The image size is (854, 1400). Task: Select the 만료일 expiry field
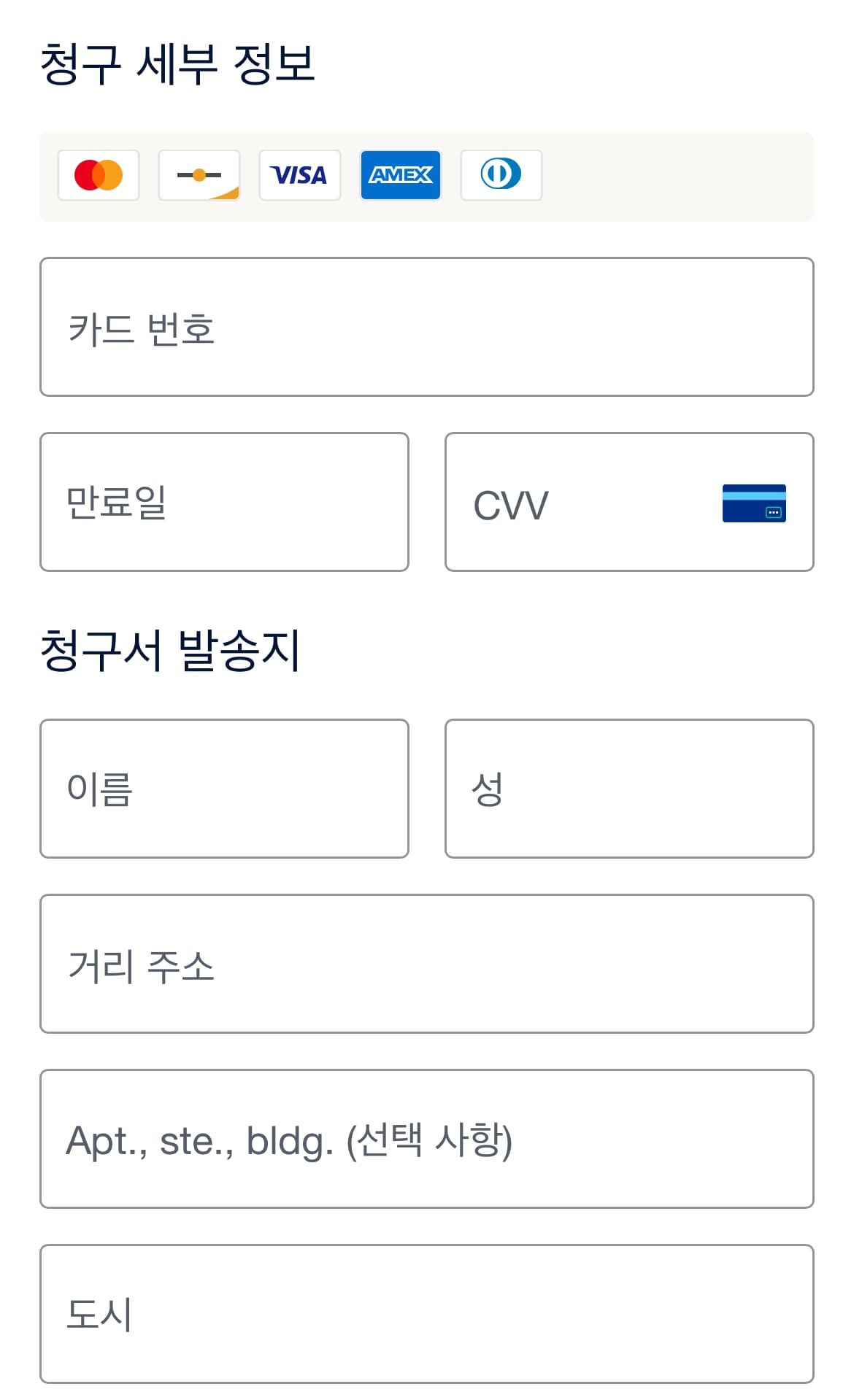224,501
